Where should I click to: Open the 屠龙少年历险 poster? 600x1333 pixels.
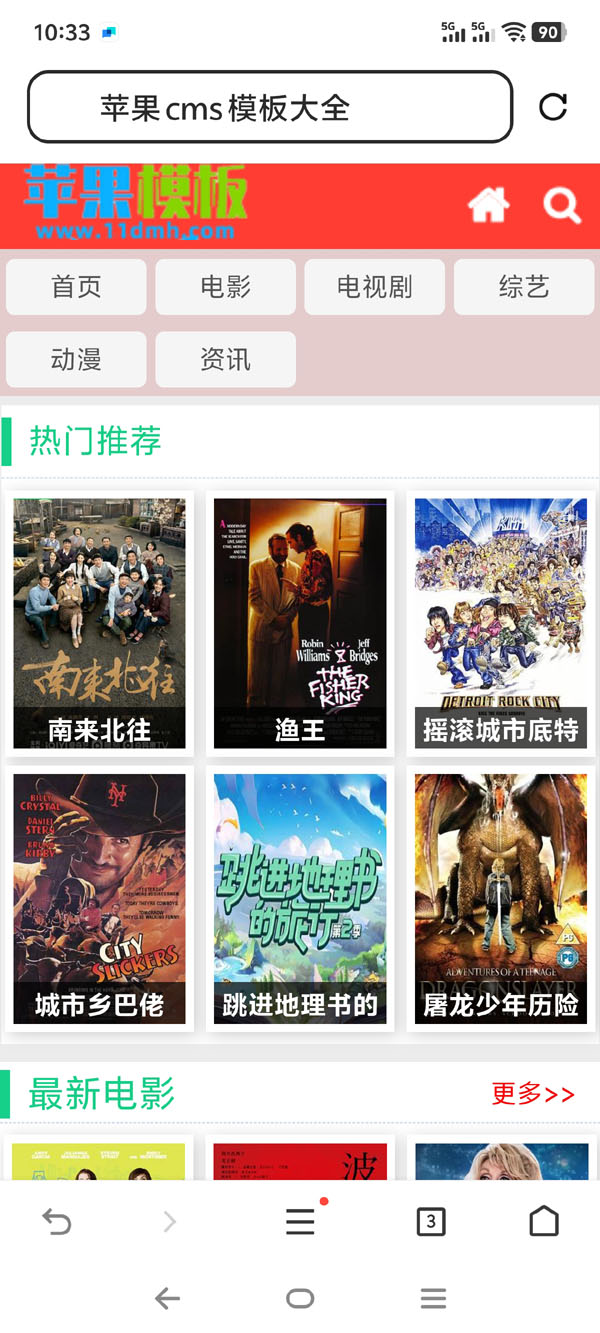click(x=501, y=898)
